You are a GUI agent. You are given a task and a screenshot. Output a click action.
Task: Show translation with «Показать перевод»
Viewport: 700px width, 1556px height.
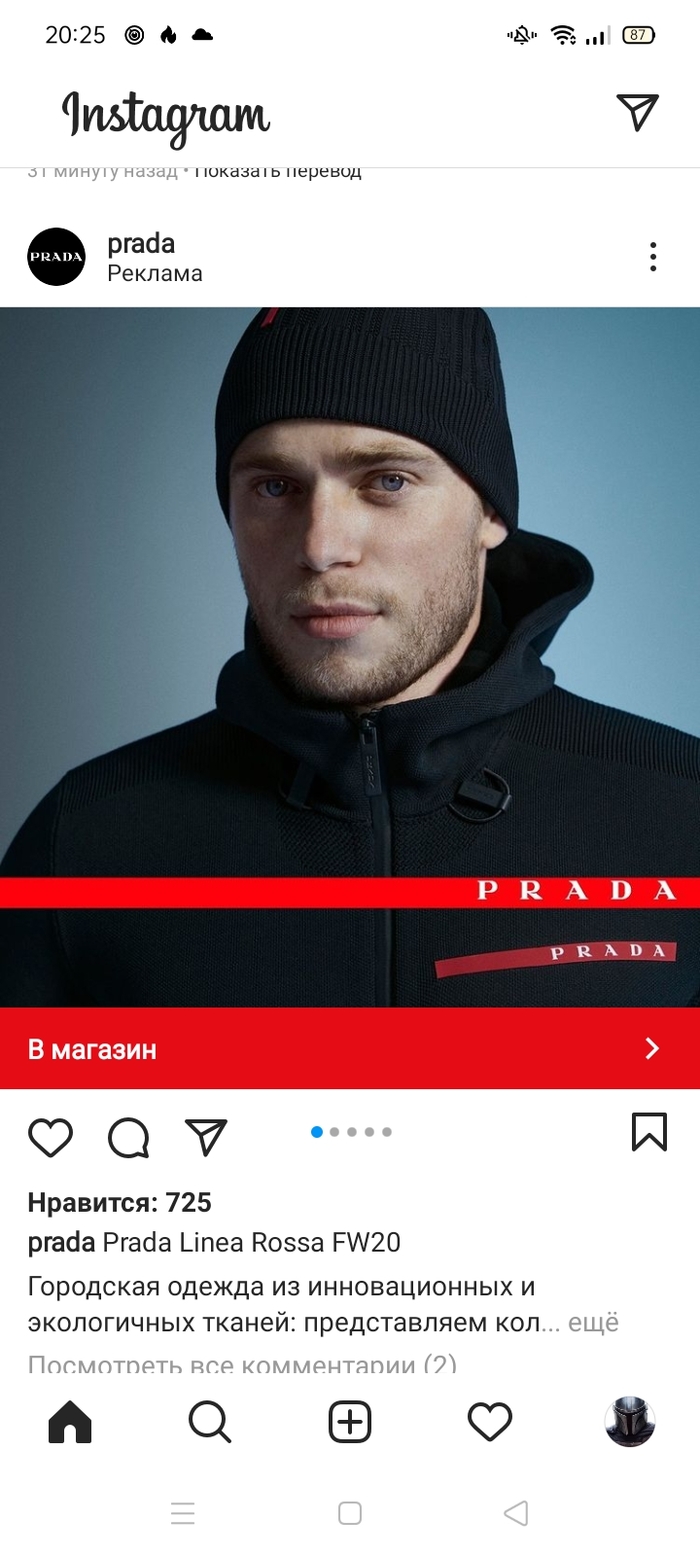278,172
